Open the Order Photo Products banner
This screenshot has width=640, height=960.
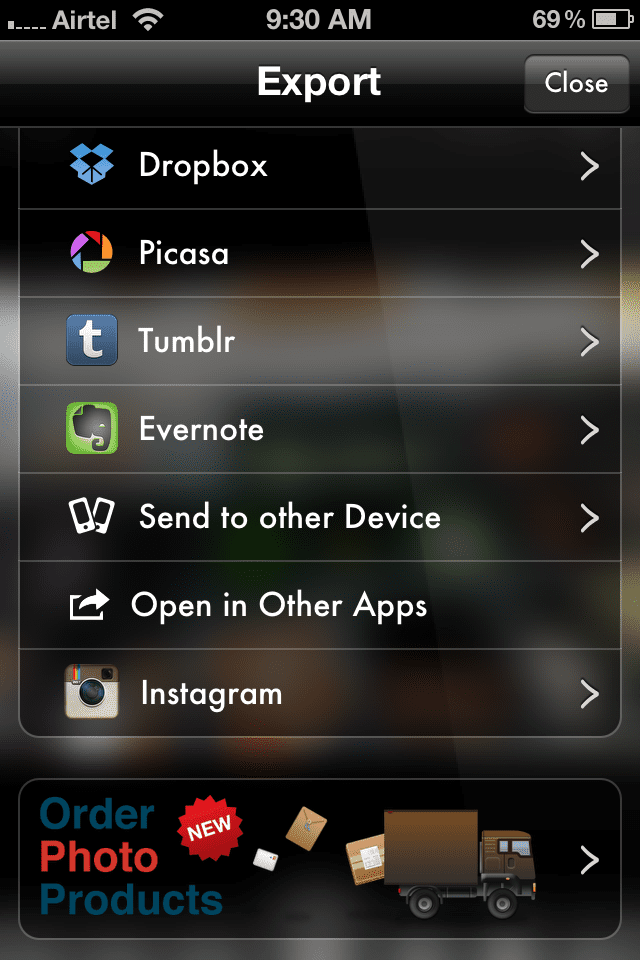(x=320, y=859)
